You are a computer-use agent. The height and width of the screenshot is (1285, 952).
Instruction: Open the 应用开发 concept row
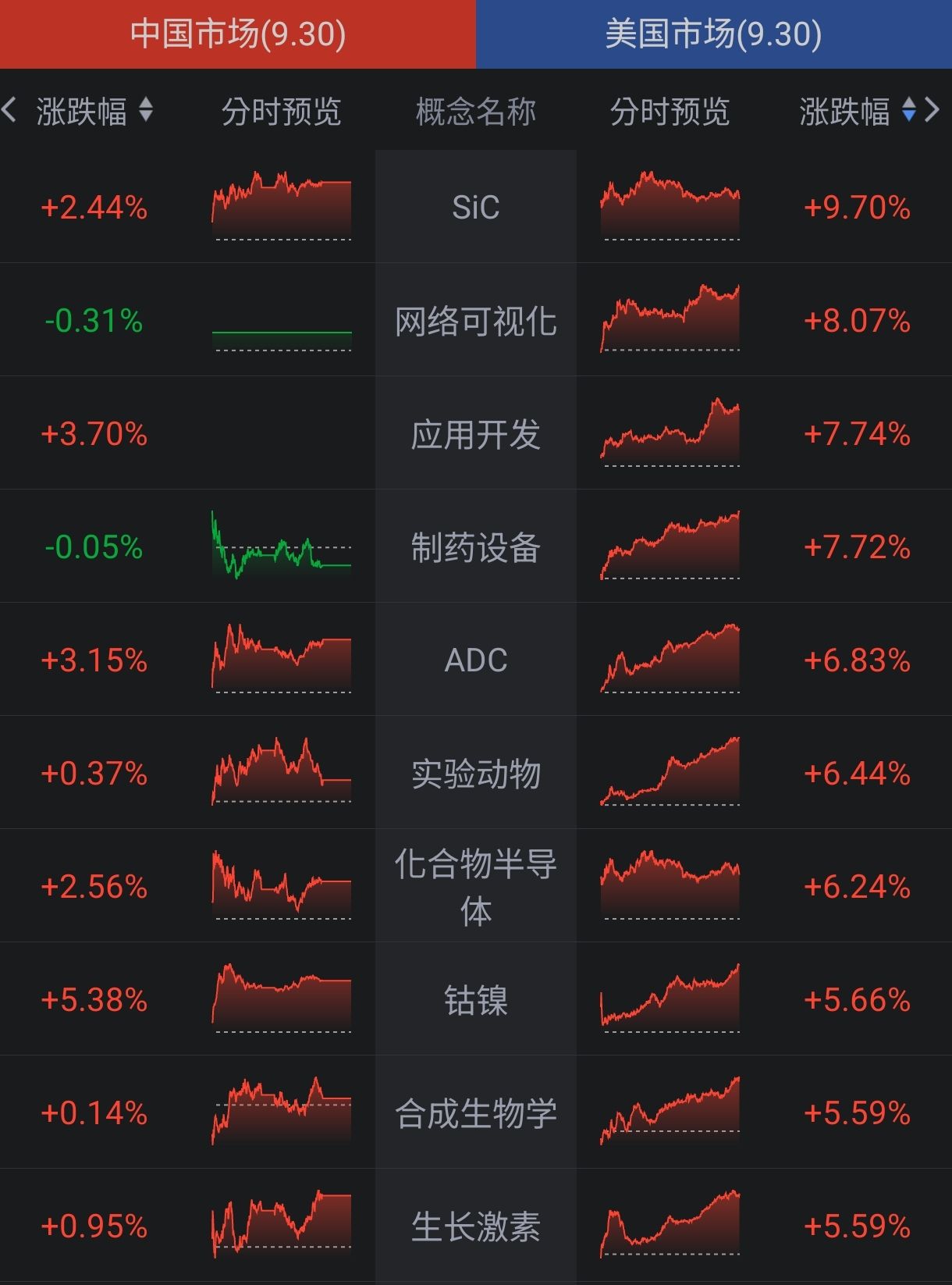pyautogui.click(x=475, y=434)
